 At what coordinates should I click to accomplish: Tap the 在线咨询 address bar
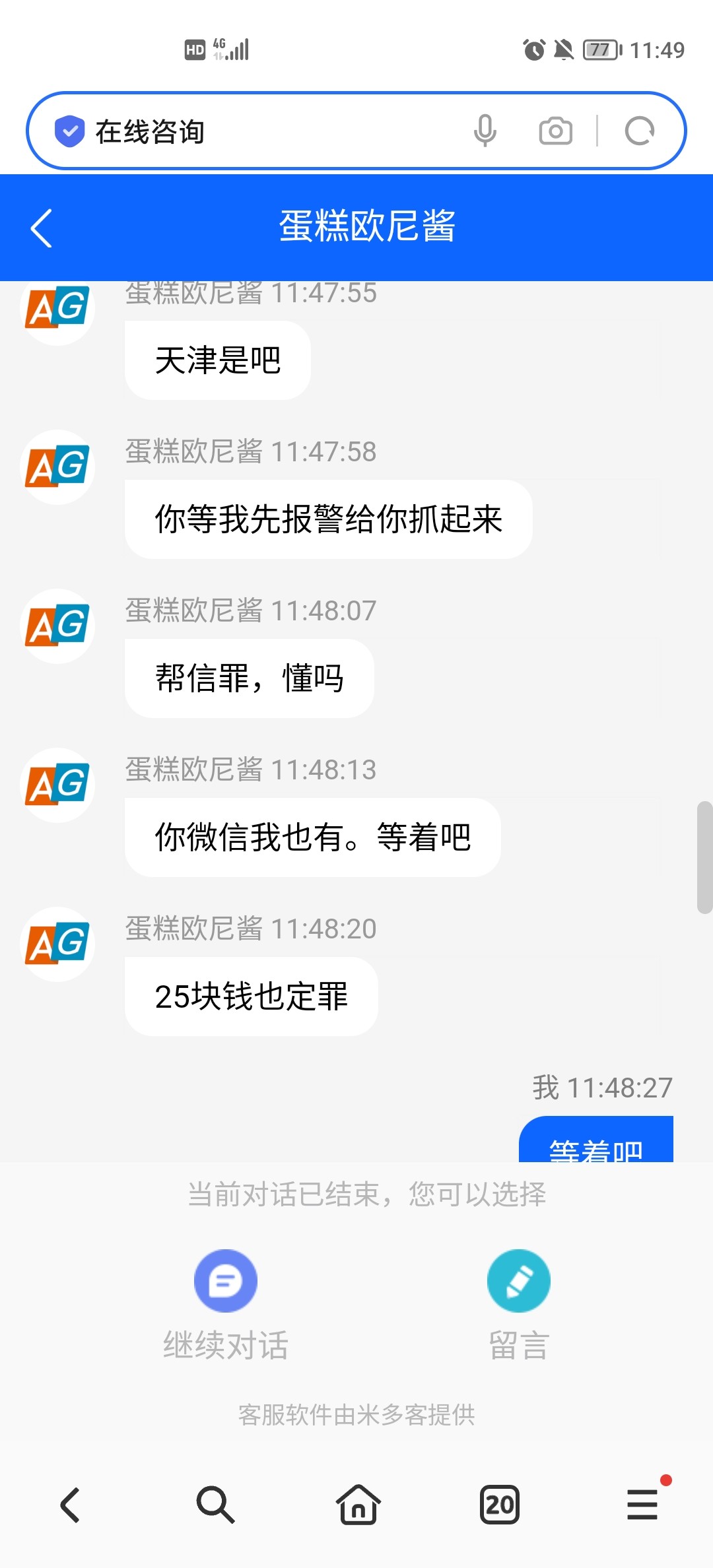coord(264,131)
